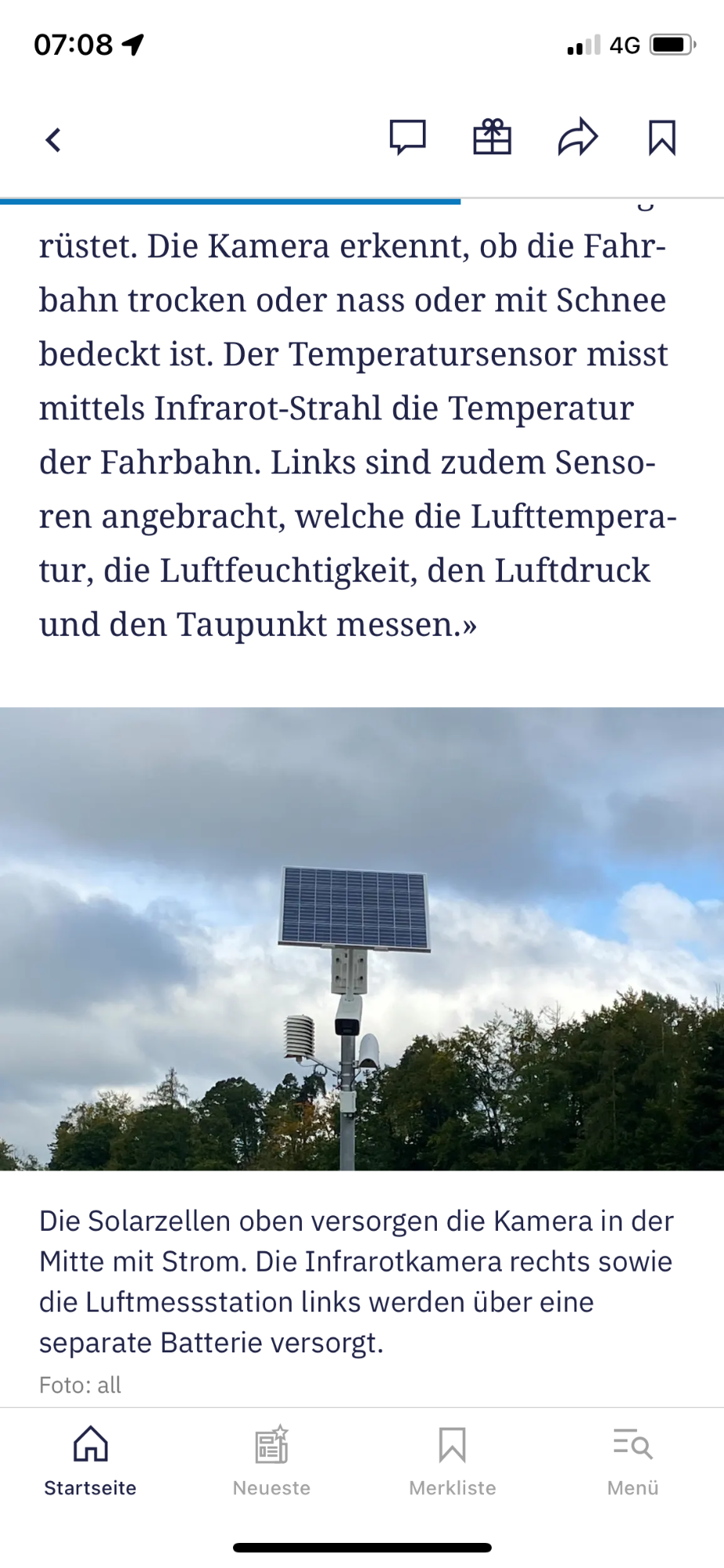Open the Merkliste tab
Image resolution: width=724 pixels, height=1568 pixels.
(x=453, y=1460)
